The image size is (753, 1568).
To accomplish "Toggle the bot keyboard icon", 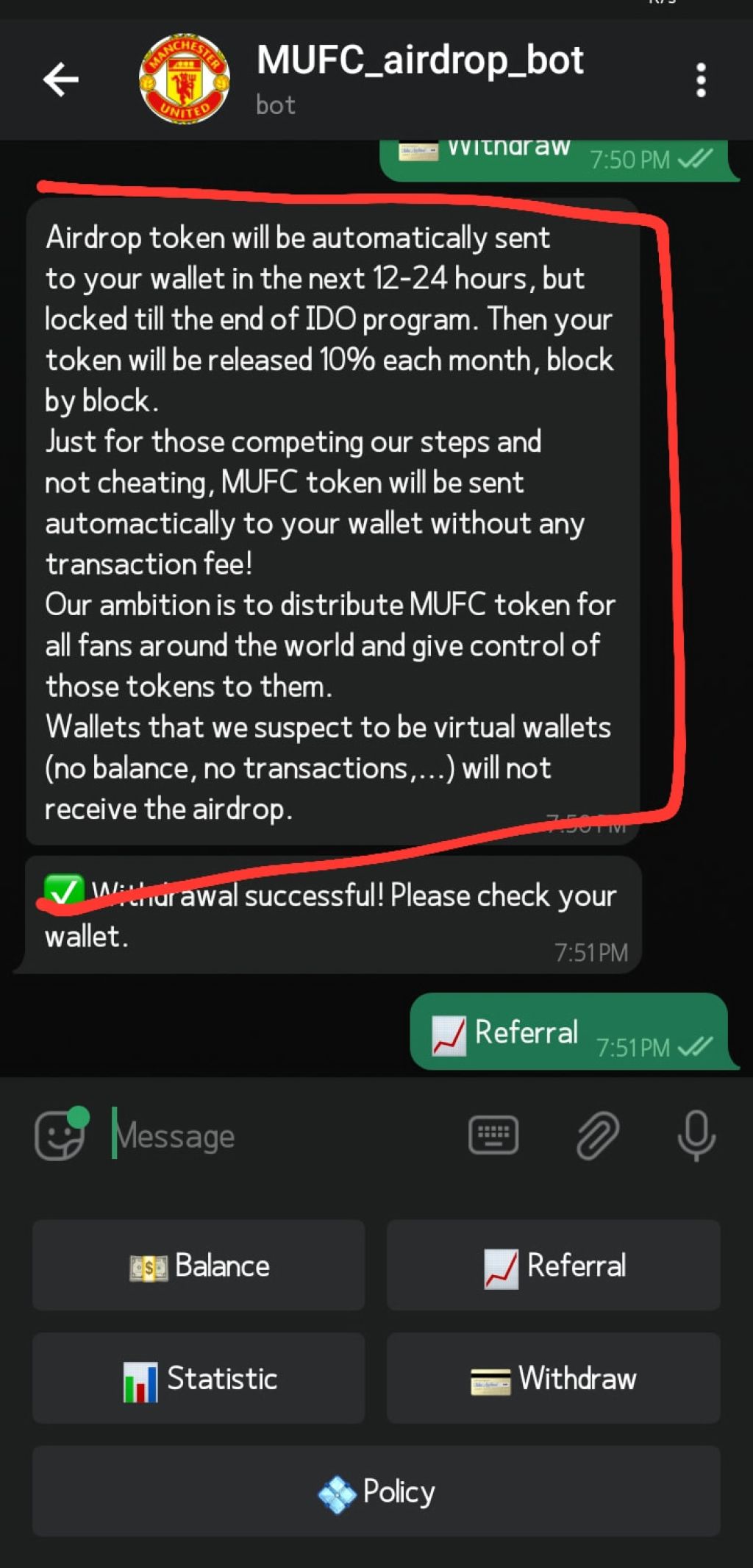I will pyautogui.click(x=493, y=1135).
